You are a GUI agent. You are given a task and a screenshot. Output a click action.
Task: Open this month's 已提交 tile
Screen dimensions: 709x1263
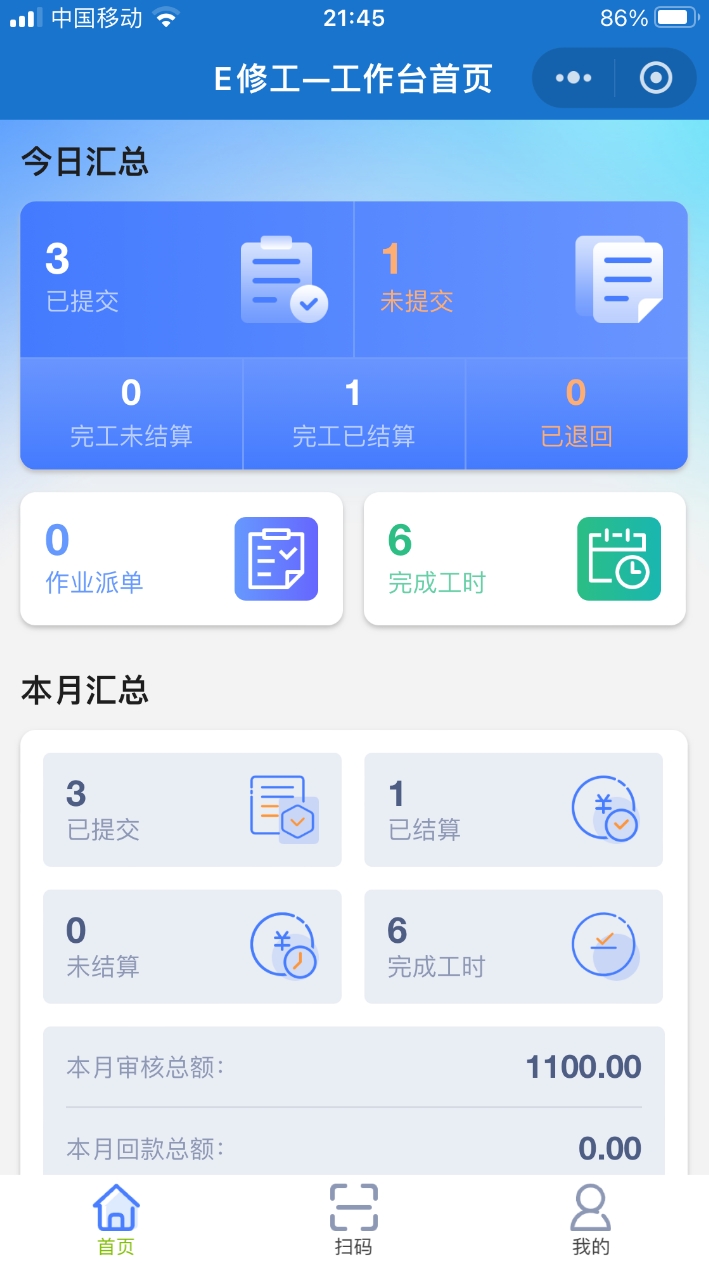[x=192, y=809]
